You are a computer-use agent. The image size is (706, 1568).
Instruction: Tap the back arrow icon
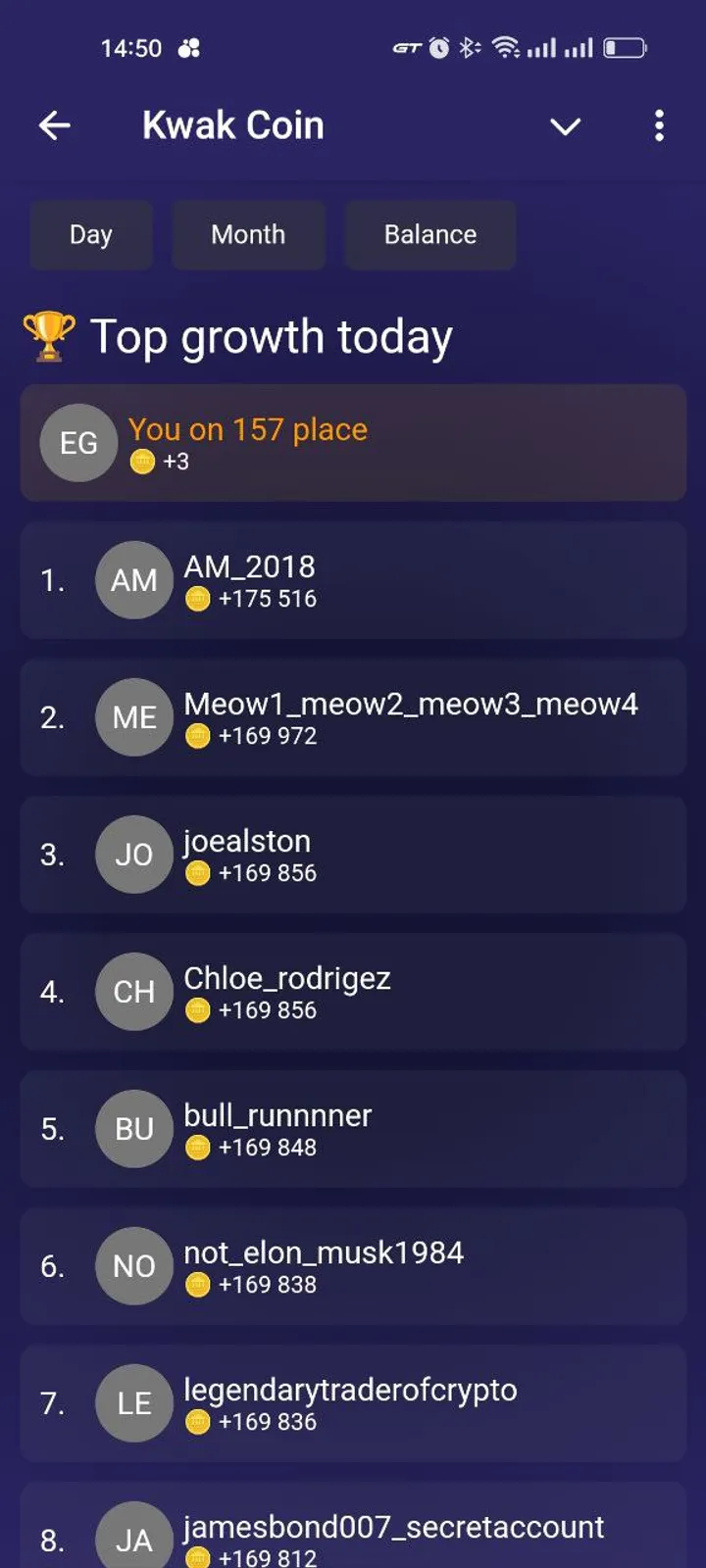pos(56,125)
